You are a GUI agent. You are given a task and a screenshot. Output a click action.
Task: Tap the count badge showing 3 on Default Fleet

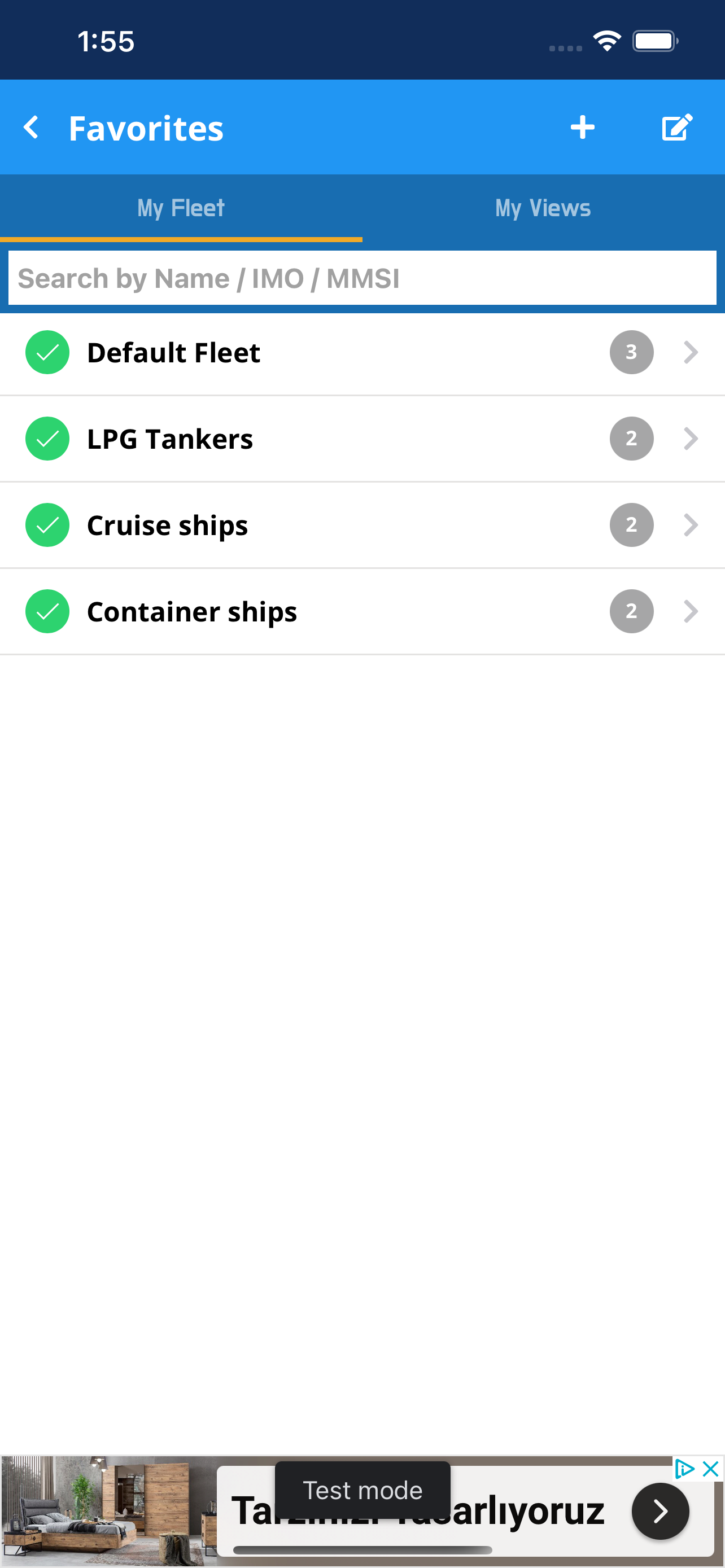[x=631, y=352]
